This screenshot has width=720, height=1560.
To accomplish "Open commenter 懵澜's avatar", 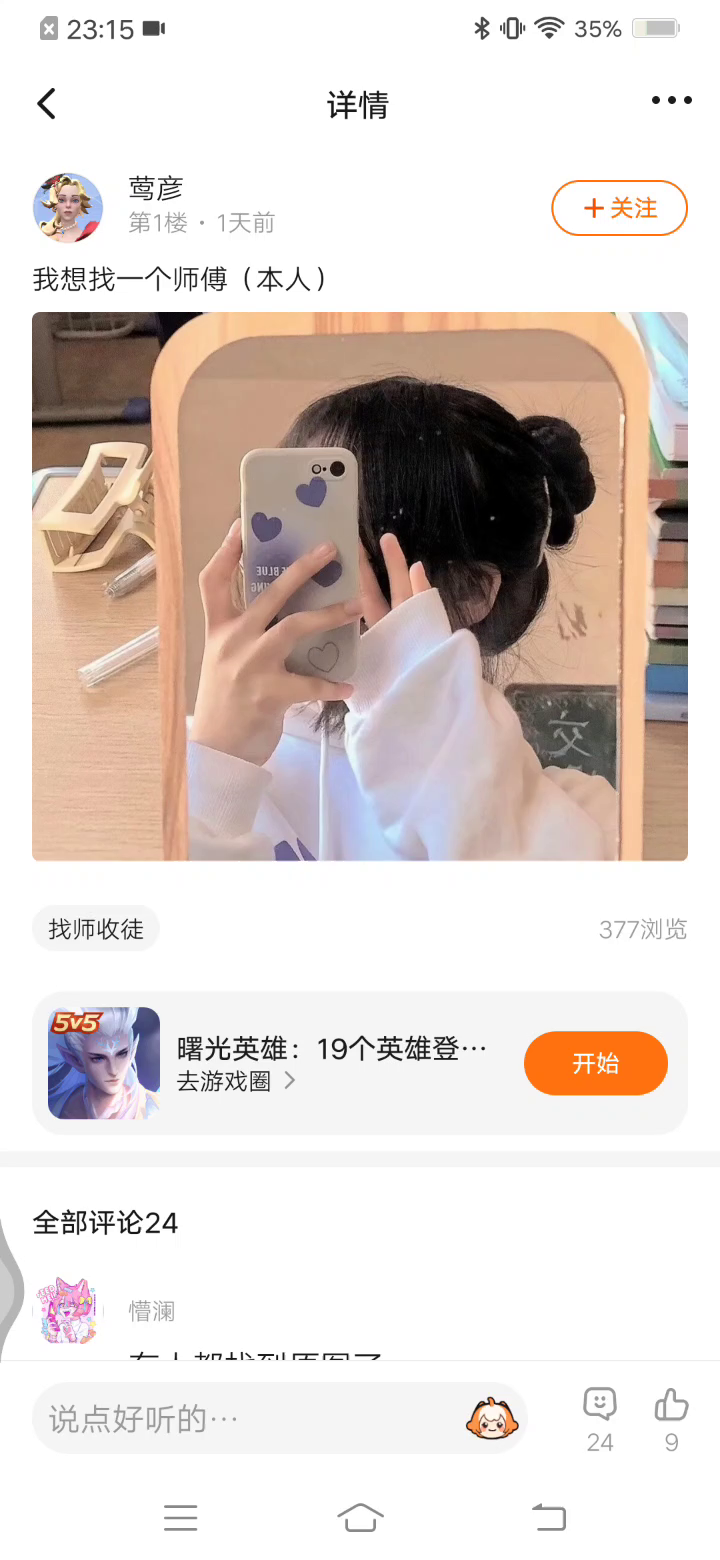I will click(68, 1310).
